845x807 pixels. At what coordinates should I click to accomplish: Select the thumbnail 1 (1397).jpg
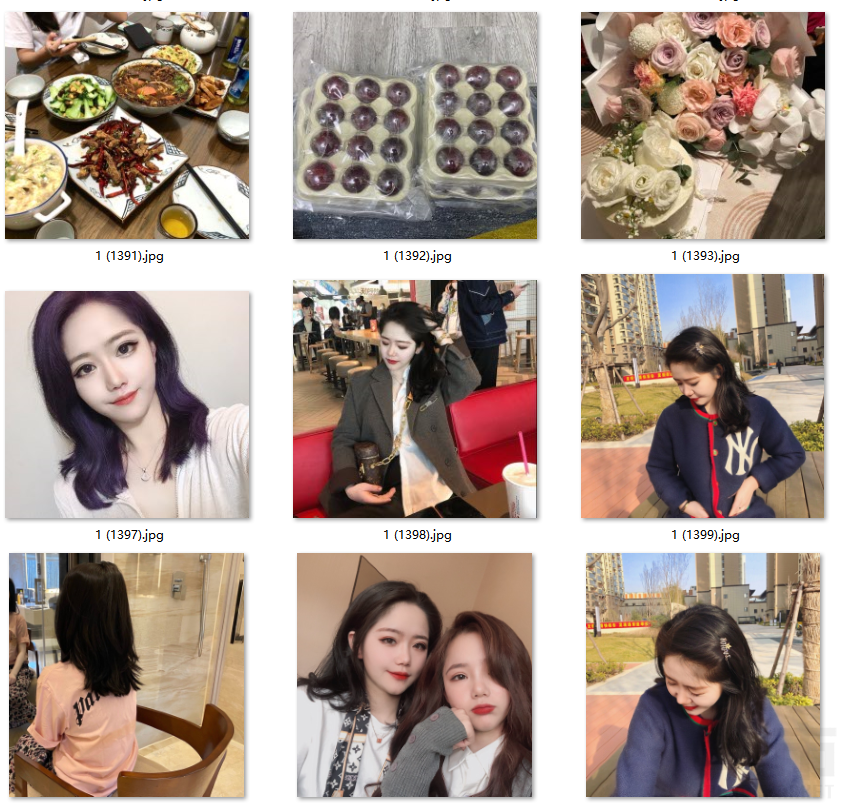coord(127,404)
